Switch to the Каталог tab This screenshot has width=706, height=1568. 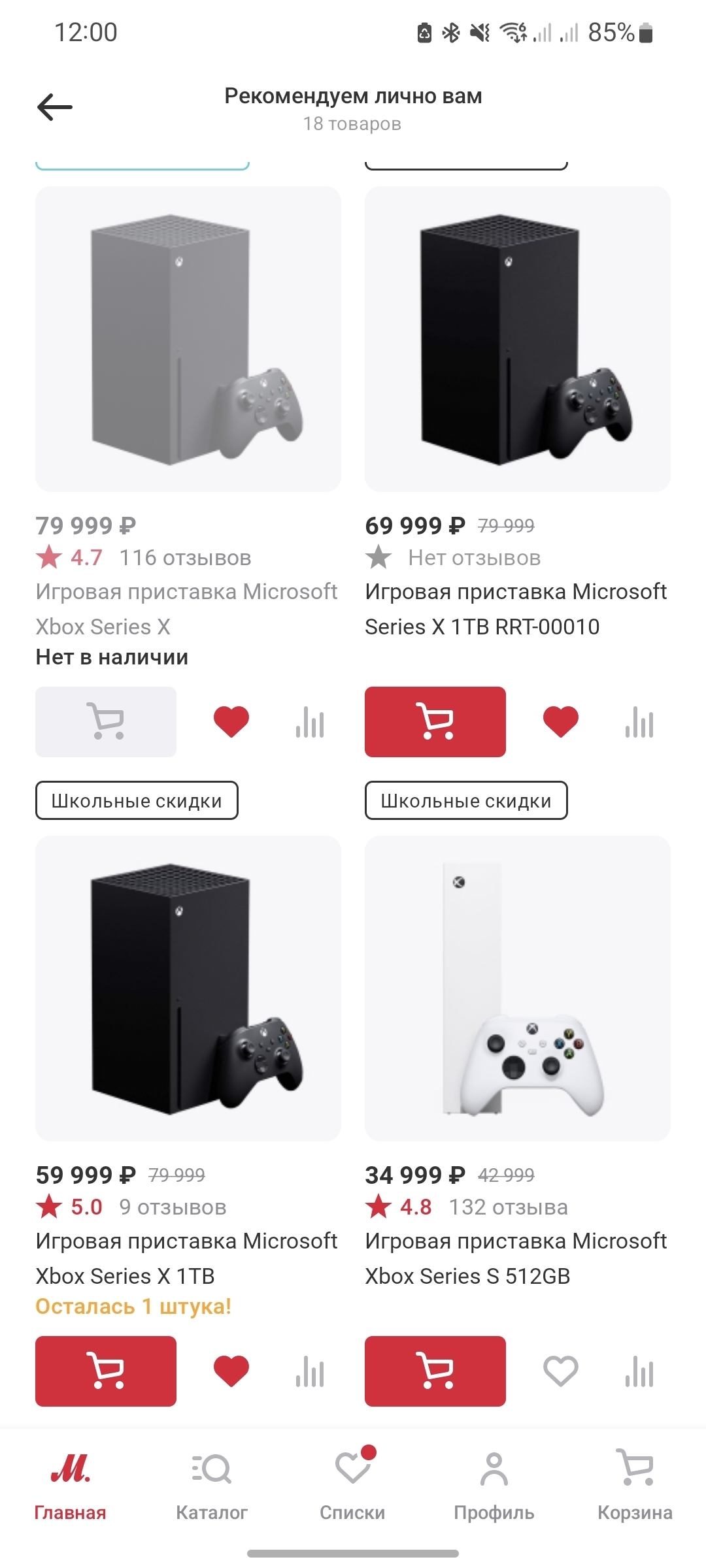212,1484
